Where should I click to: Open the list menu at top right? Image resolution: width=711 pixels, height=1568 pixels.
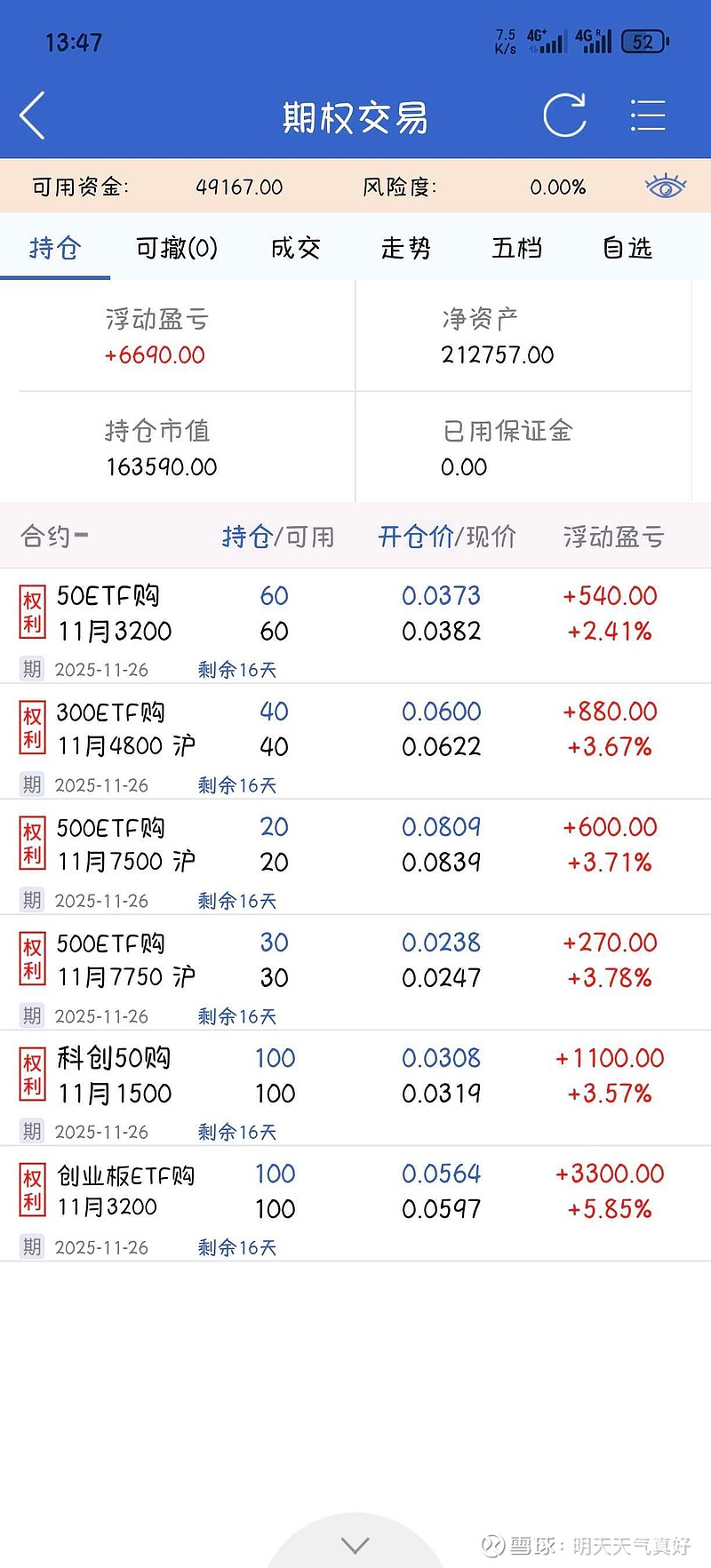click(x=648, y=115)
